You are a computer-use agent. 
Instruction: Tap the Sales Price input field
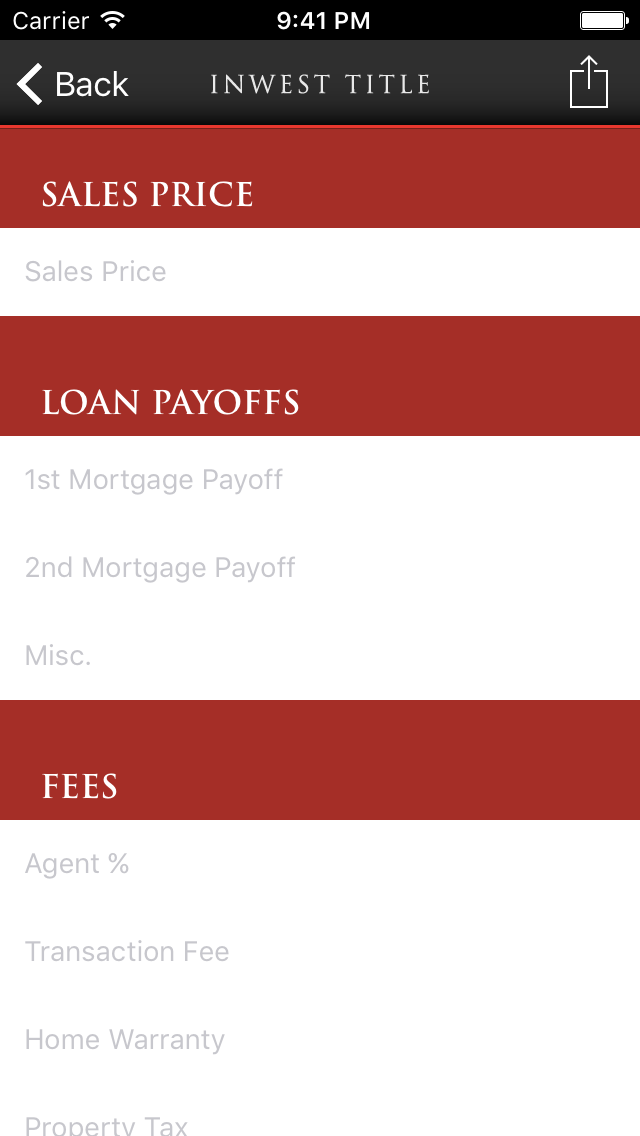pyautogui.click(x=320, y=272)
